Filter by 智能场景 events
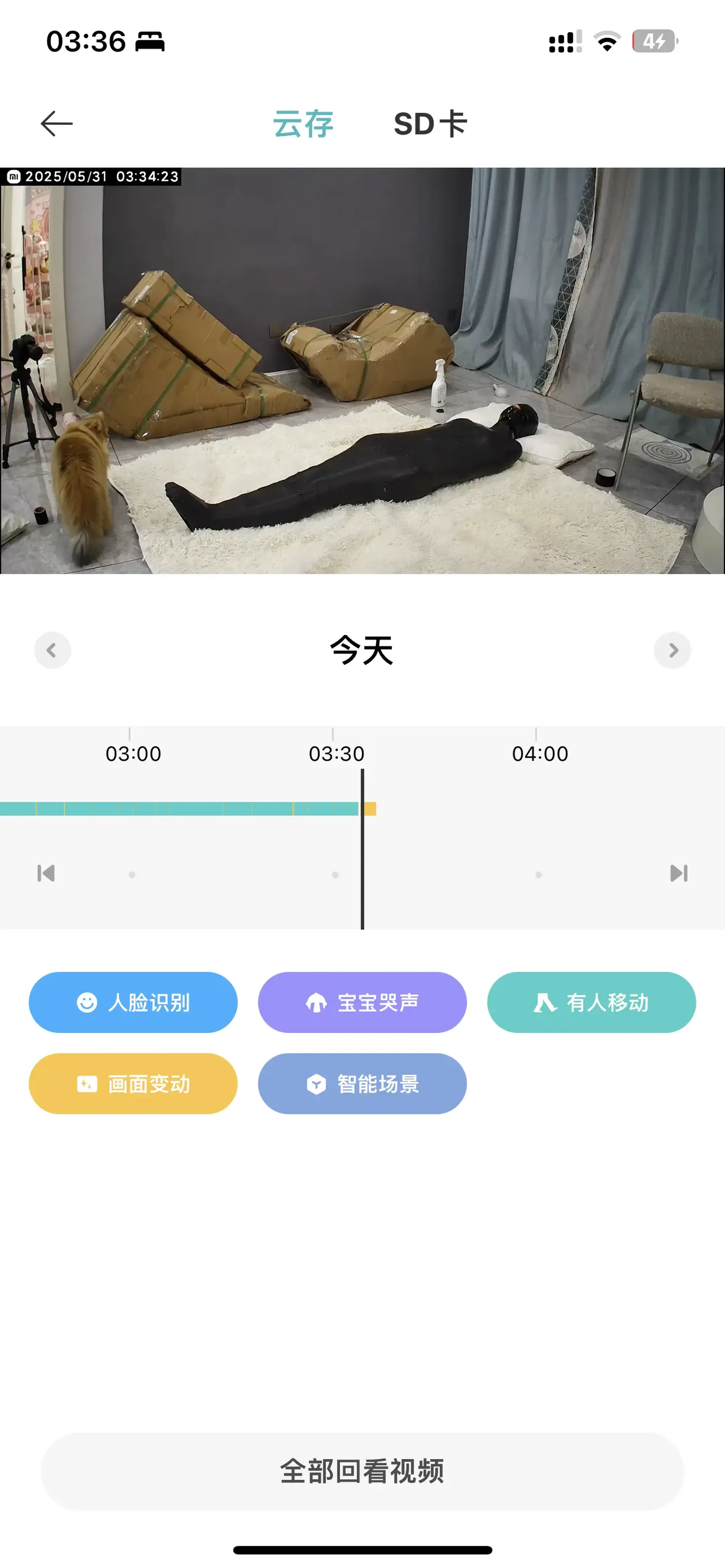The width and height of the screenshot is (725, 1568). [x=362, y=1084]
